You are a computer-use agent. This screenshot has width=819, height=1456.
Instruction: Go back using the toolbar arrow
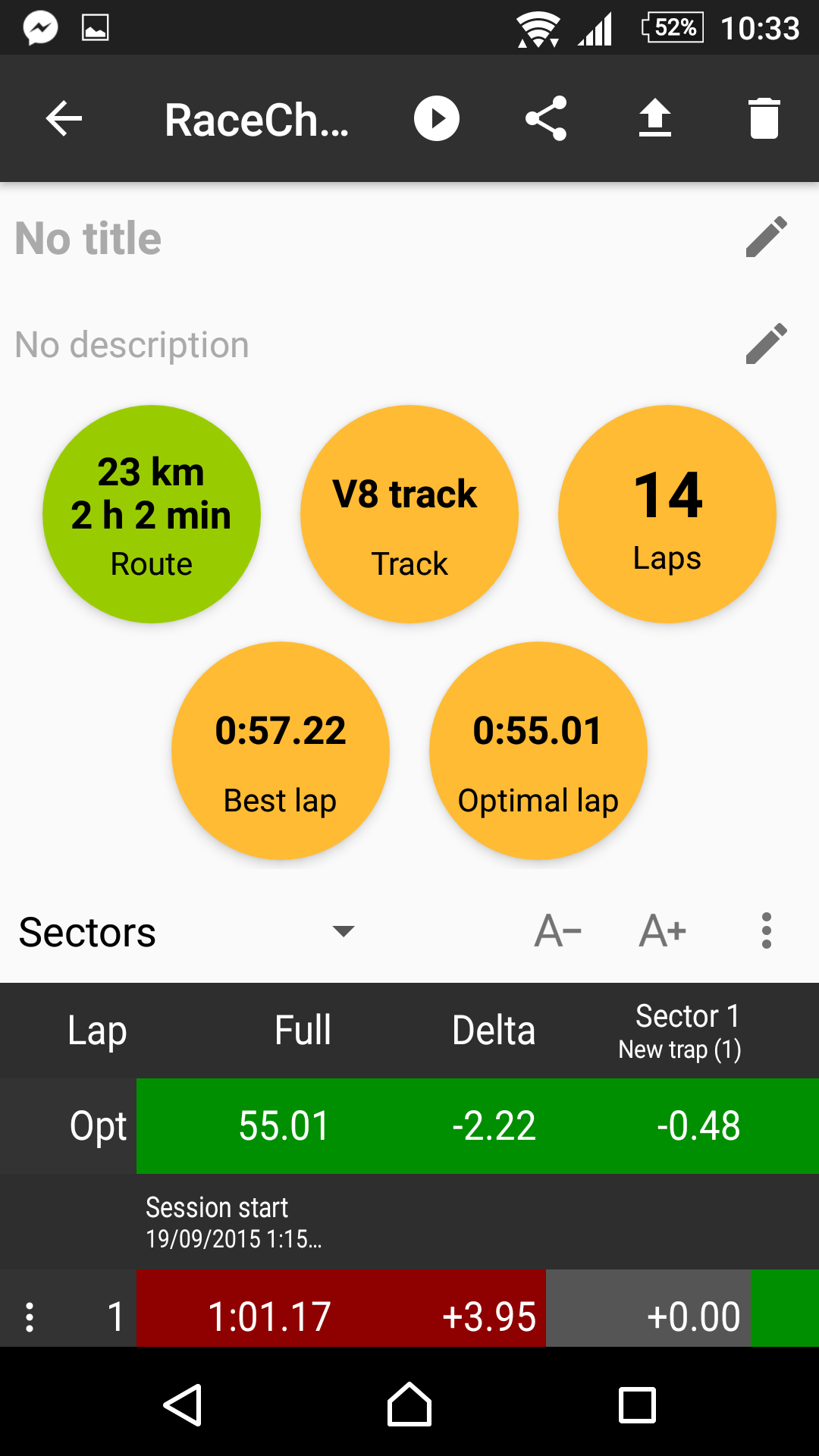64,119
